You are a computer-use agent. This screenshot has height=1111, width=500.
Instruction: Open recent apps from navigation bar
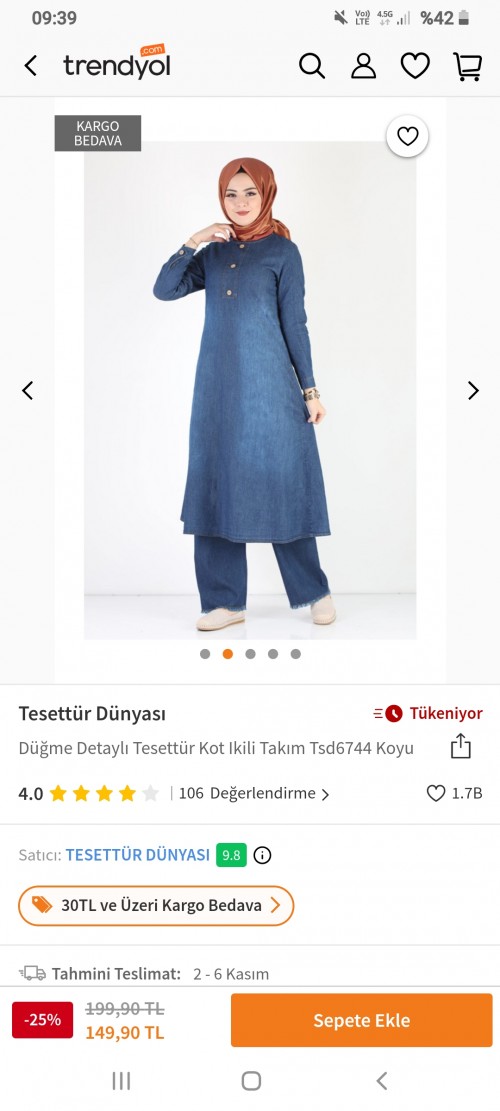[x=122, y=1081]
